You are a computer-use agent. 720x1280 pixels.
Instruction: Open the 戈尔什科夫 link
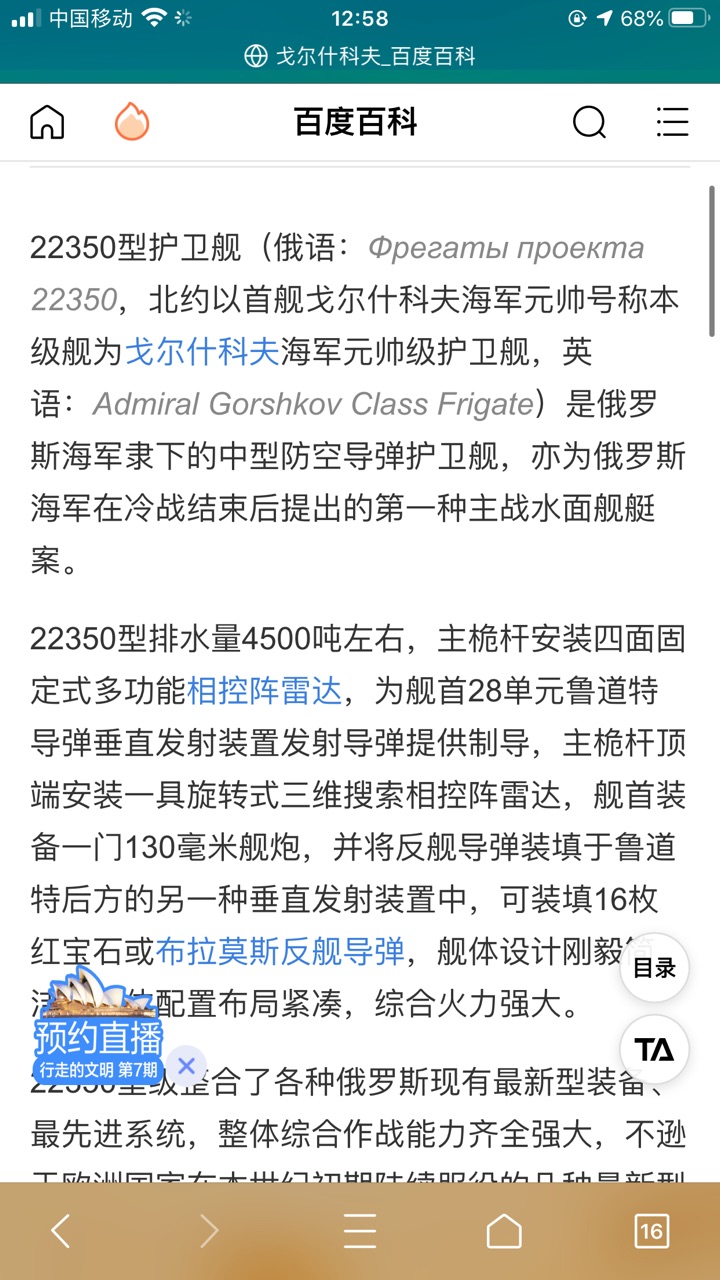click(x=202, y=351)
